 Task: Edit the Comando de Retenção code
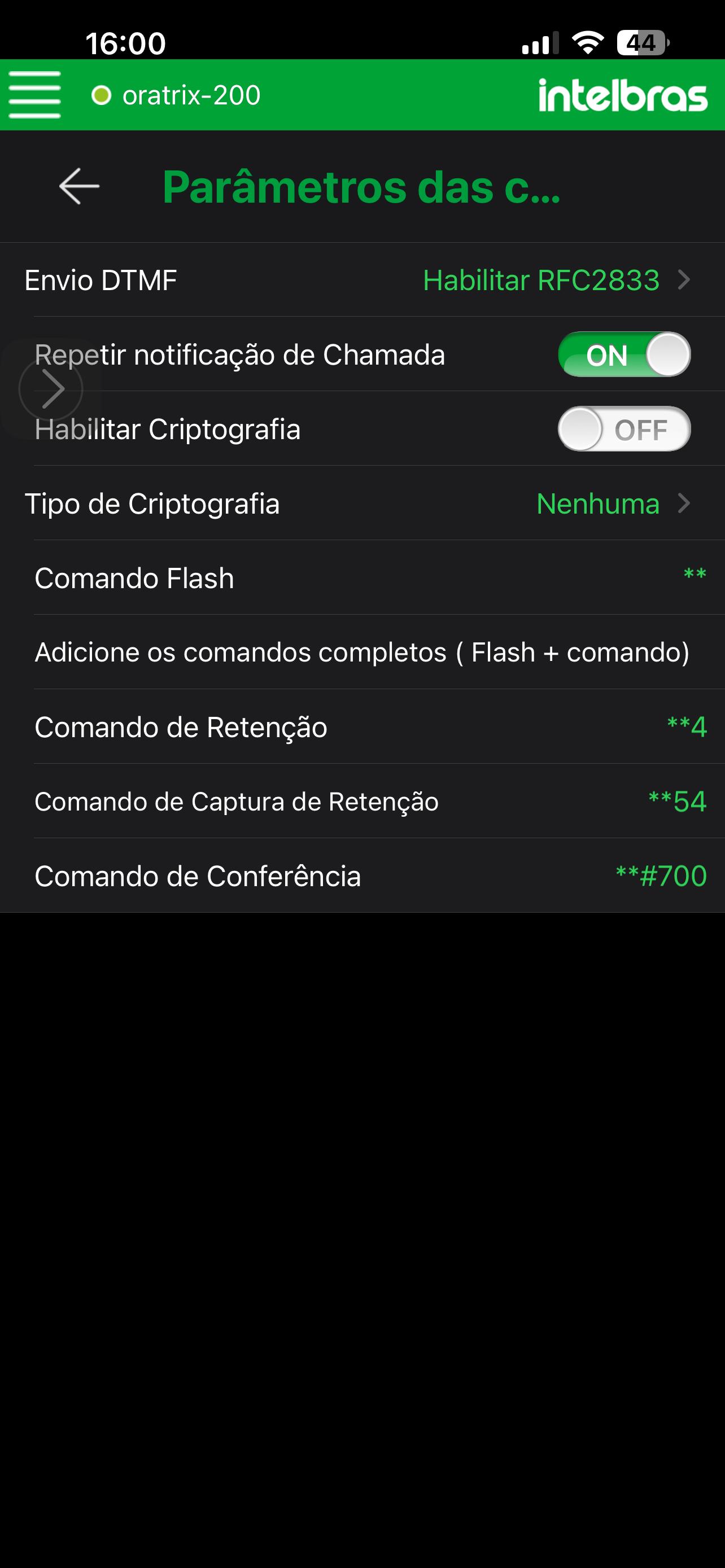686,727
